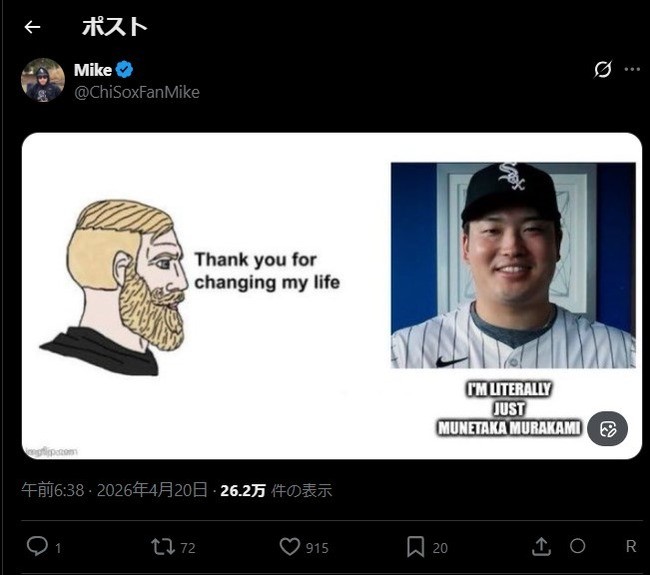Go back using the arrow icon
The width and height of the screenshot is (650, 575).
click(x=32, y=27)
